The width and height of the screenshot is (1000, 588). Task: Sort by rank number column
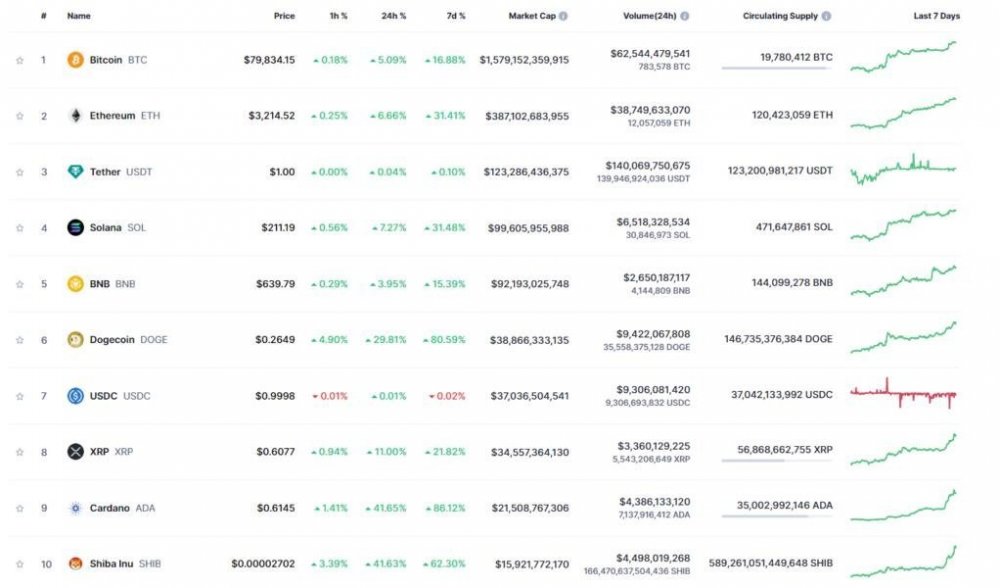[43, 16]
